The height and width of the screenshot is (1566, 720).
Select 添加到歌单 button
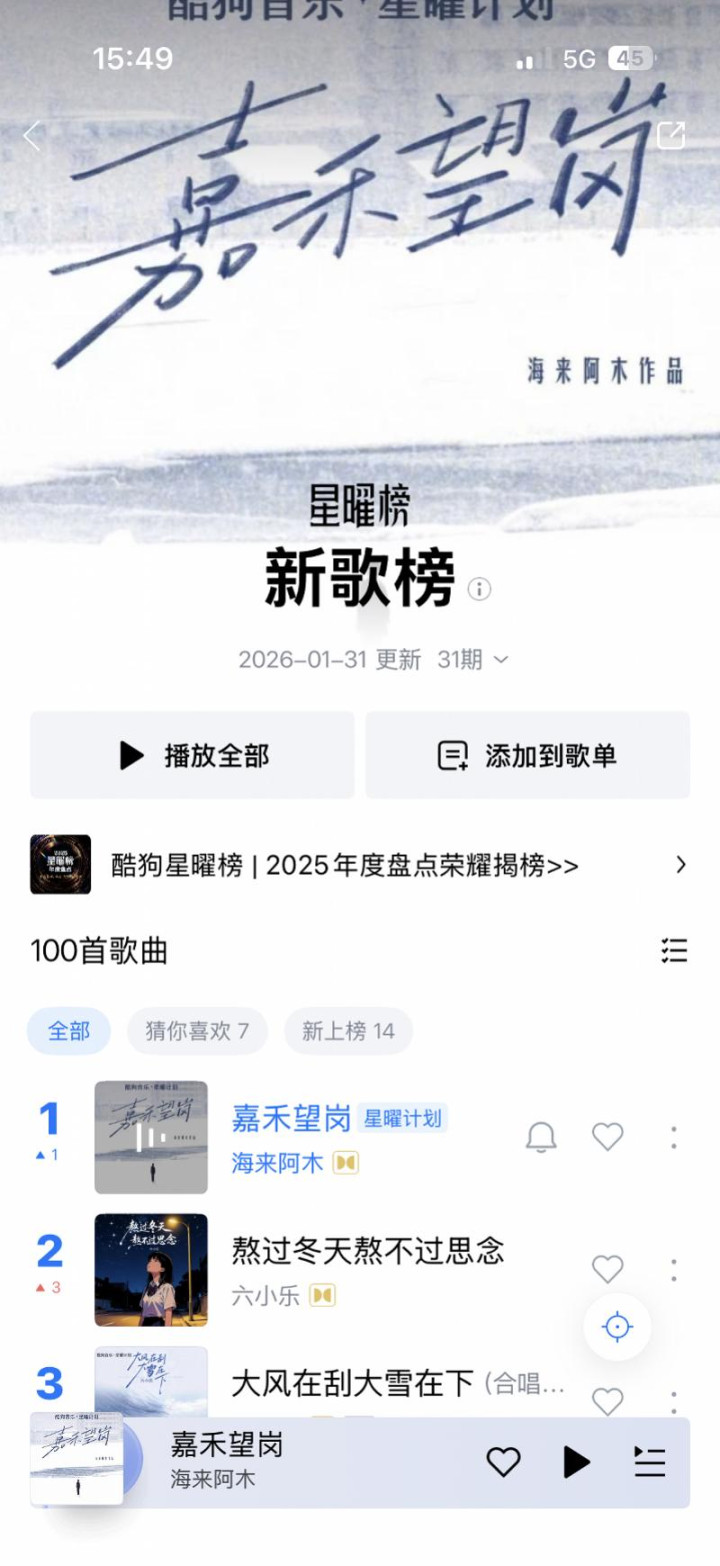tap(527, 755)
